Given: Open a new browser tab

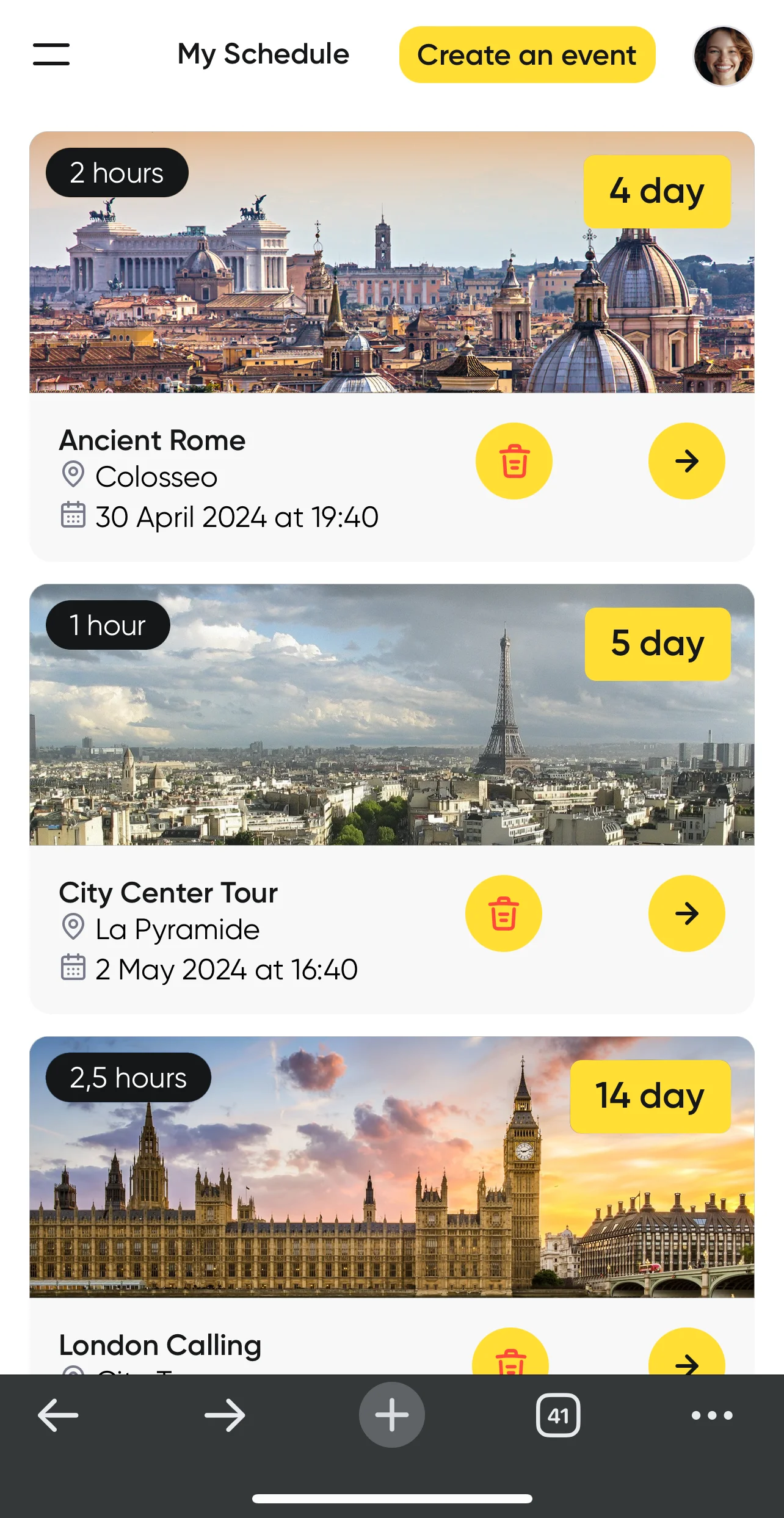Looking at the screenshot, I should click(391, 1415).
